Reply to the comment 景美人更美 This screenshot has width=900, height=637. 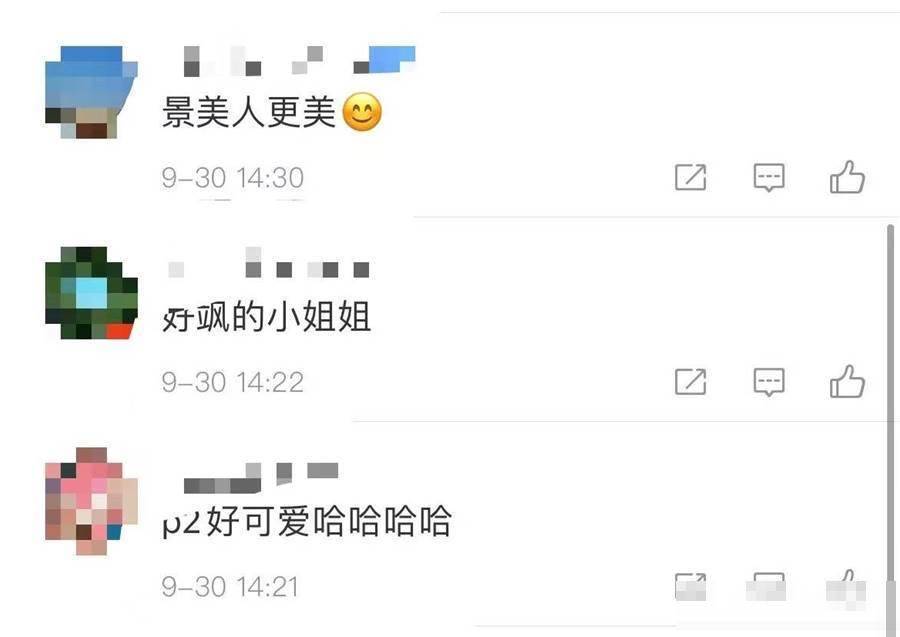768,178
